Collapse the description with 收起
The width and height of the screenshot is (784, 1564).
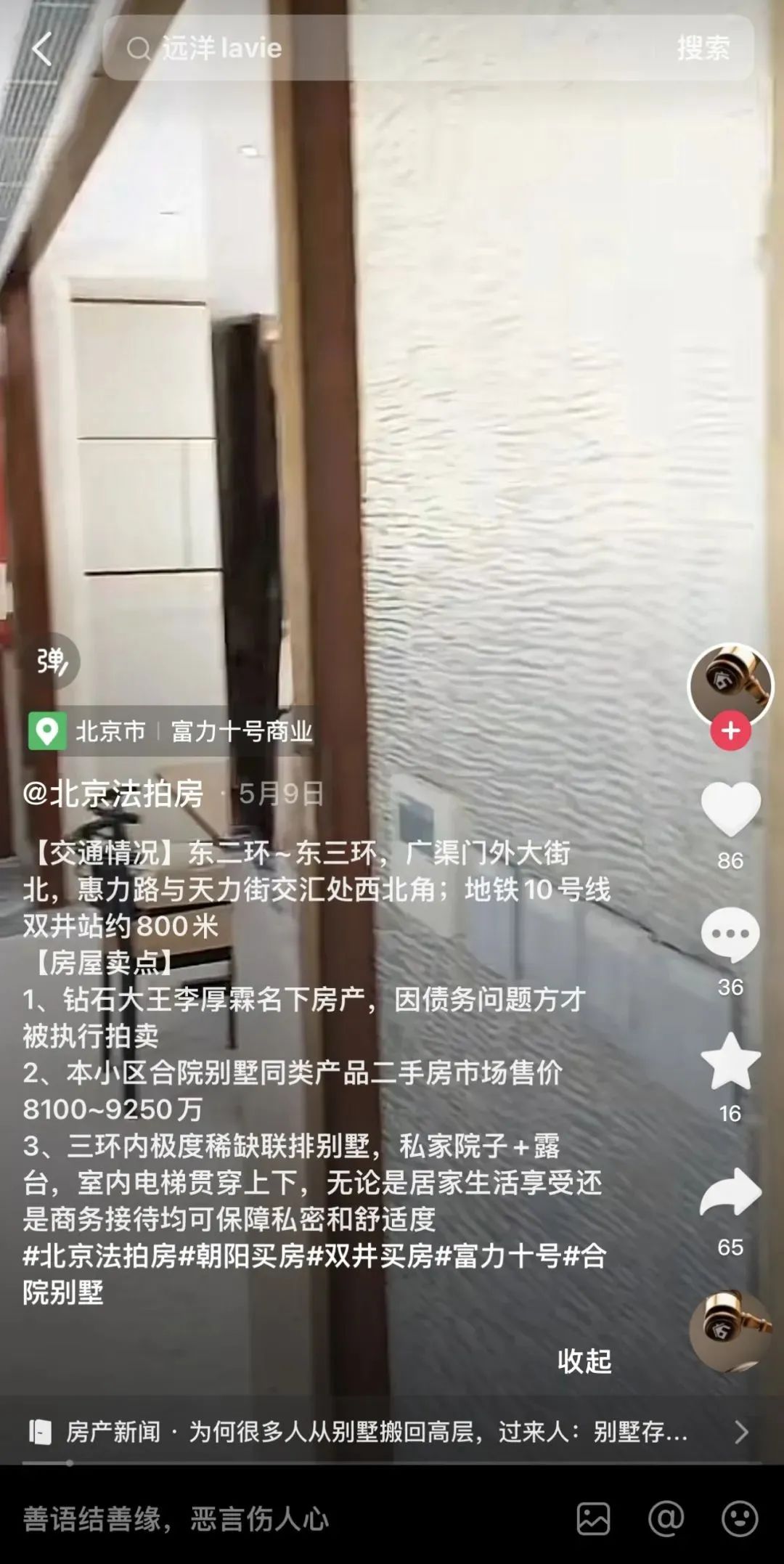(x=584, y=1361)
